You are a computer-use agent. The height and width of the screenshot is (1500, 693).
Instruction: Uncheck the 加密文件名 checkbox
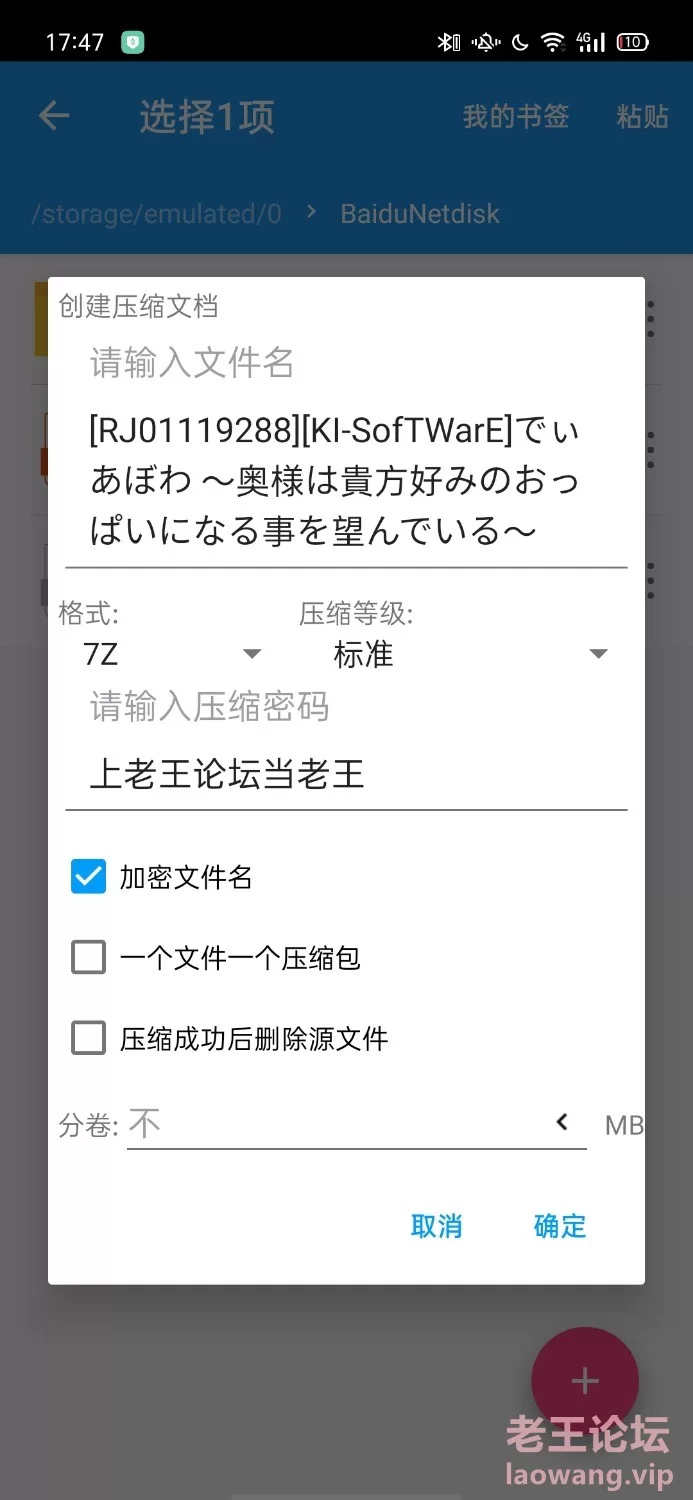(89, 877)
